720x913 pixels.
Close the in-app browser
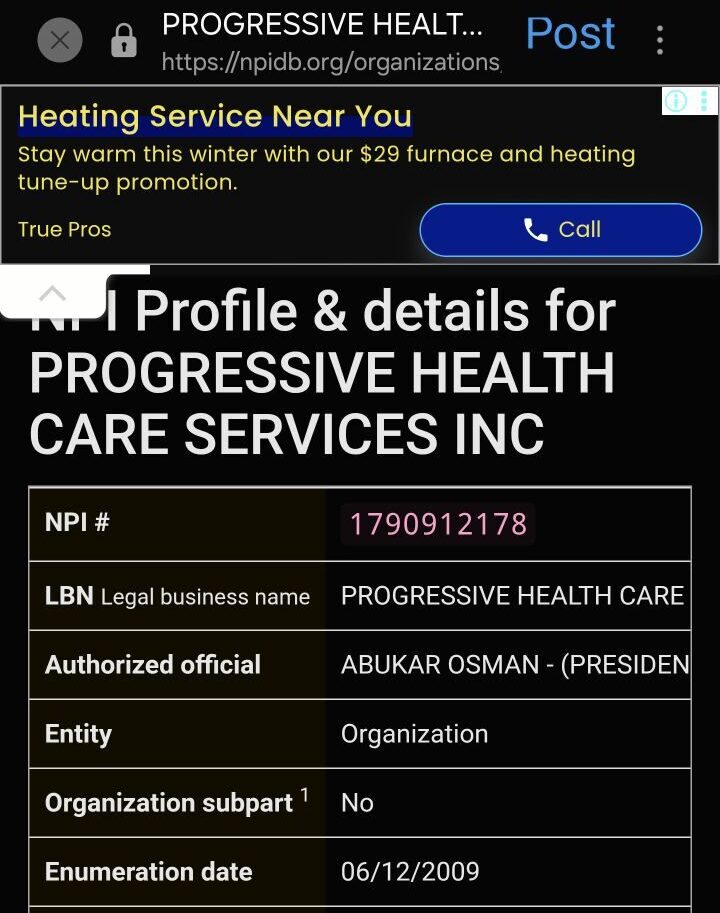60,41
